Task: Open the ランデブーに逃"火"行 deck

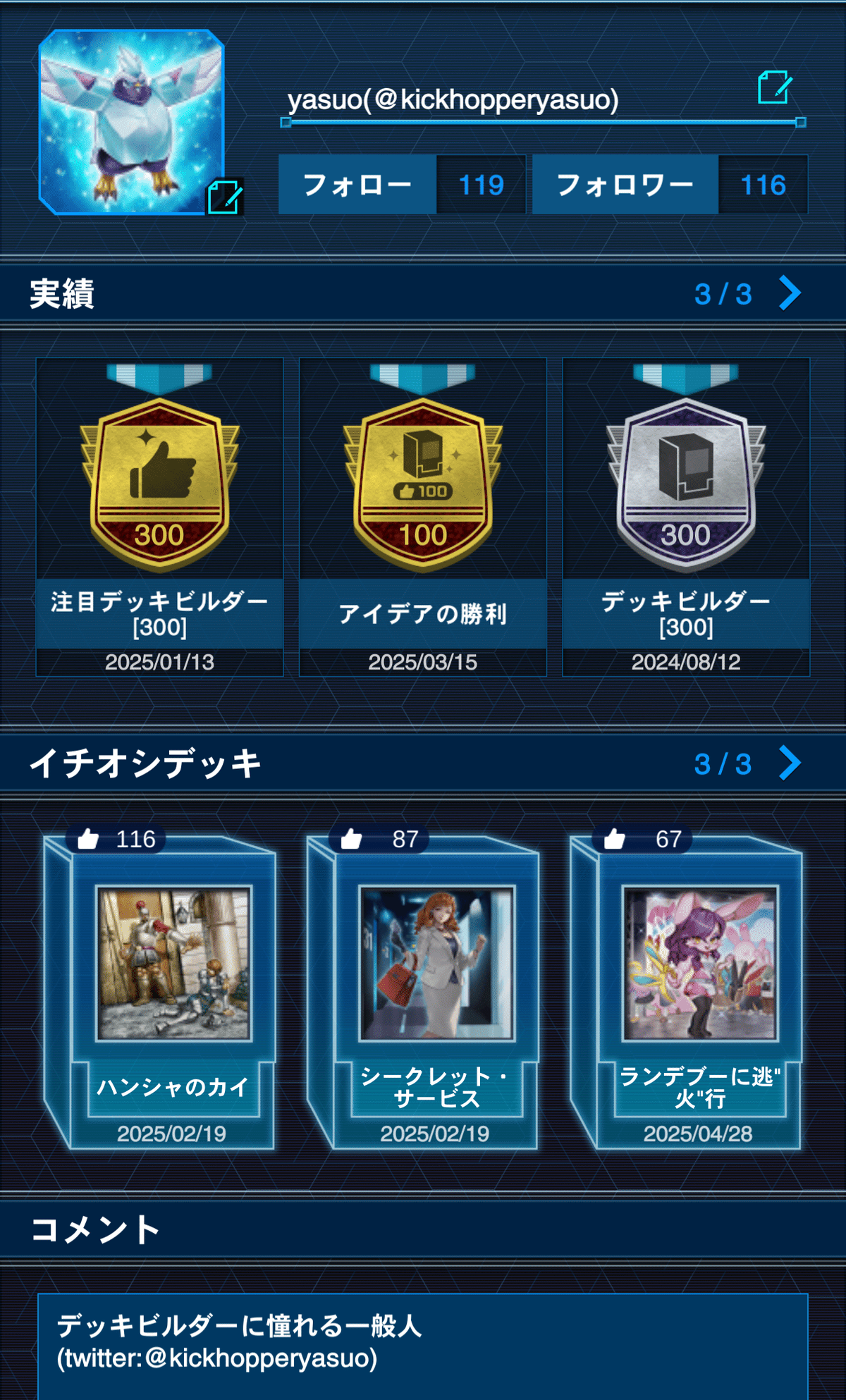Action: pos(686,988)
